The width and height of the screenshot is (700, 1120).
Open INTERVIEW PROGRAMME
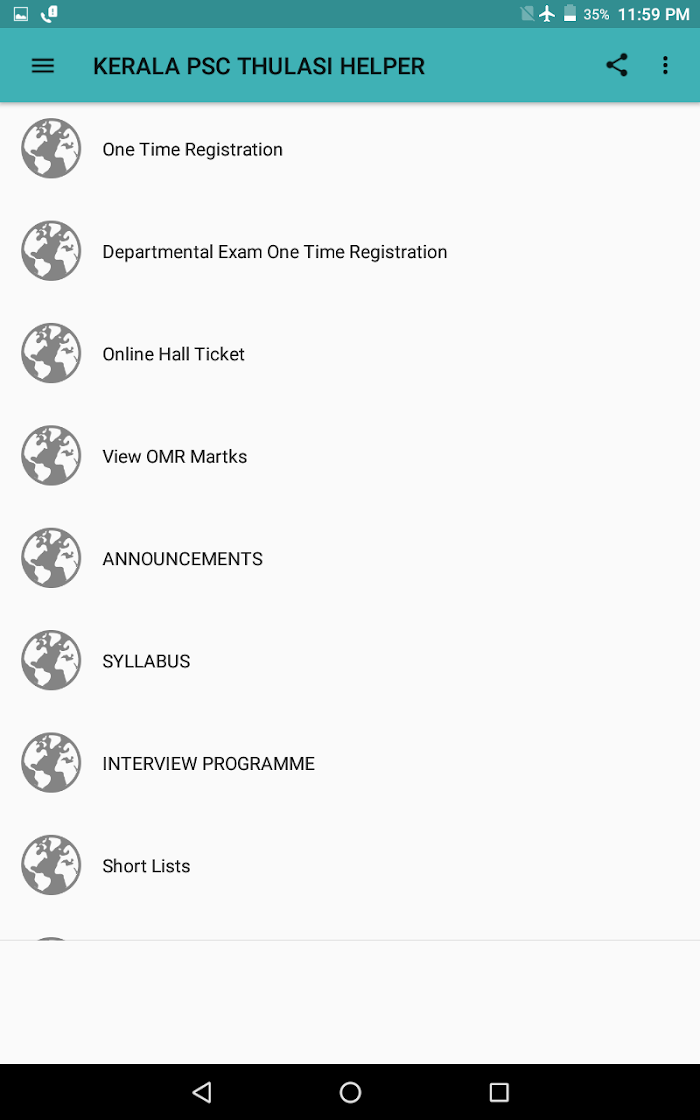click(350, 763)
